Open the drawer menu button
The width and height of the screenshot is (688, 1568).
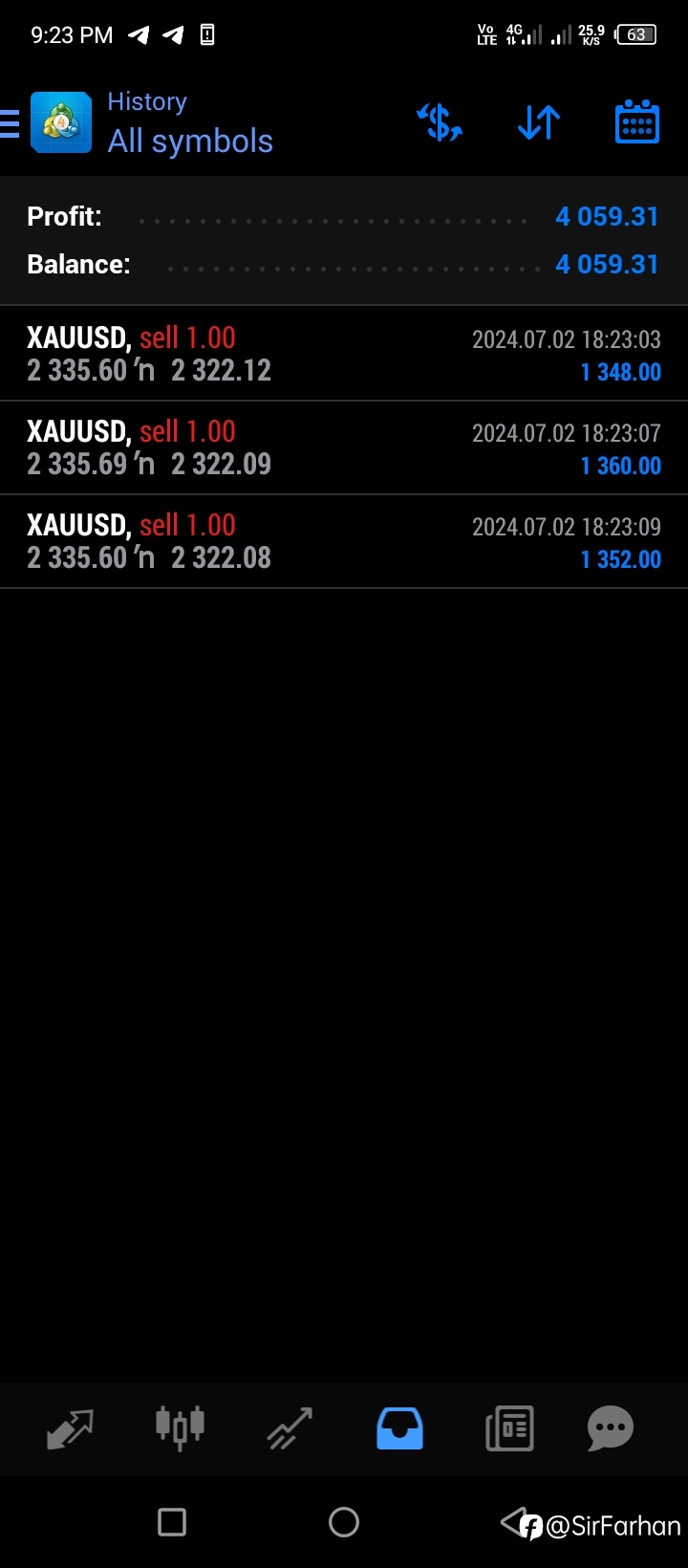(x=10, y=123)
